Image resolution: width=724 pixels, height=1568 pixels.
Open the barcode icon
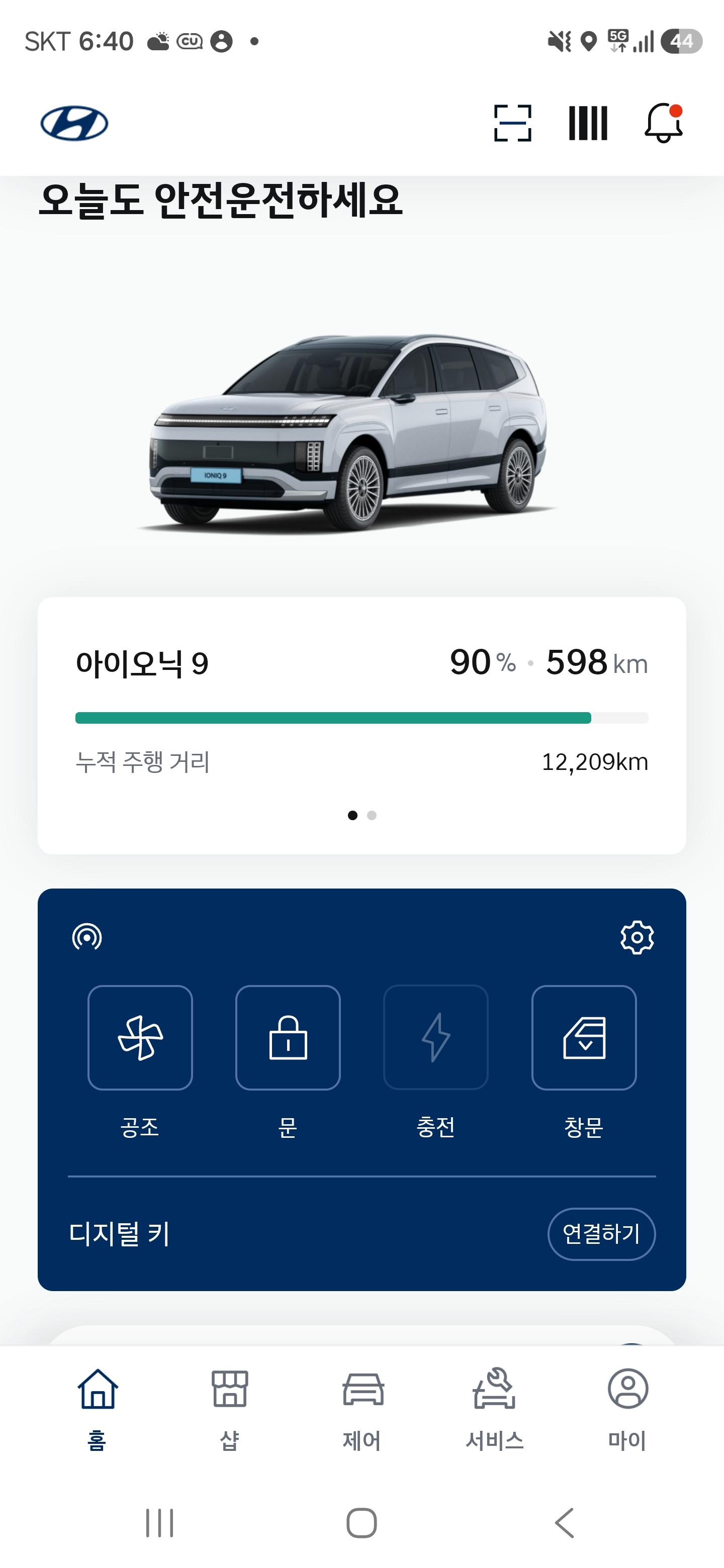pos(588,123)
